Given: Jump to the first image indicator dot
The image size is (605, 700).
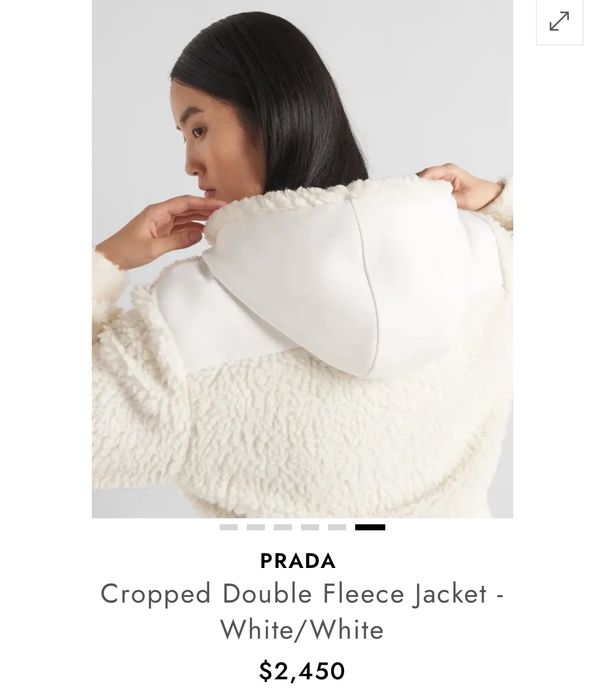Looking at the screenshot, I should pos(229,527).
